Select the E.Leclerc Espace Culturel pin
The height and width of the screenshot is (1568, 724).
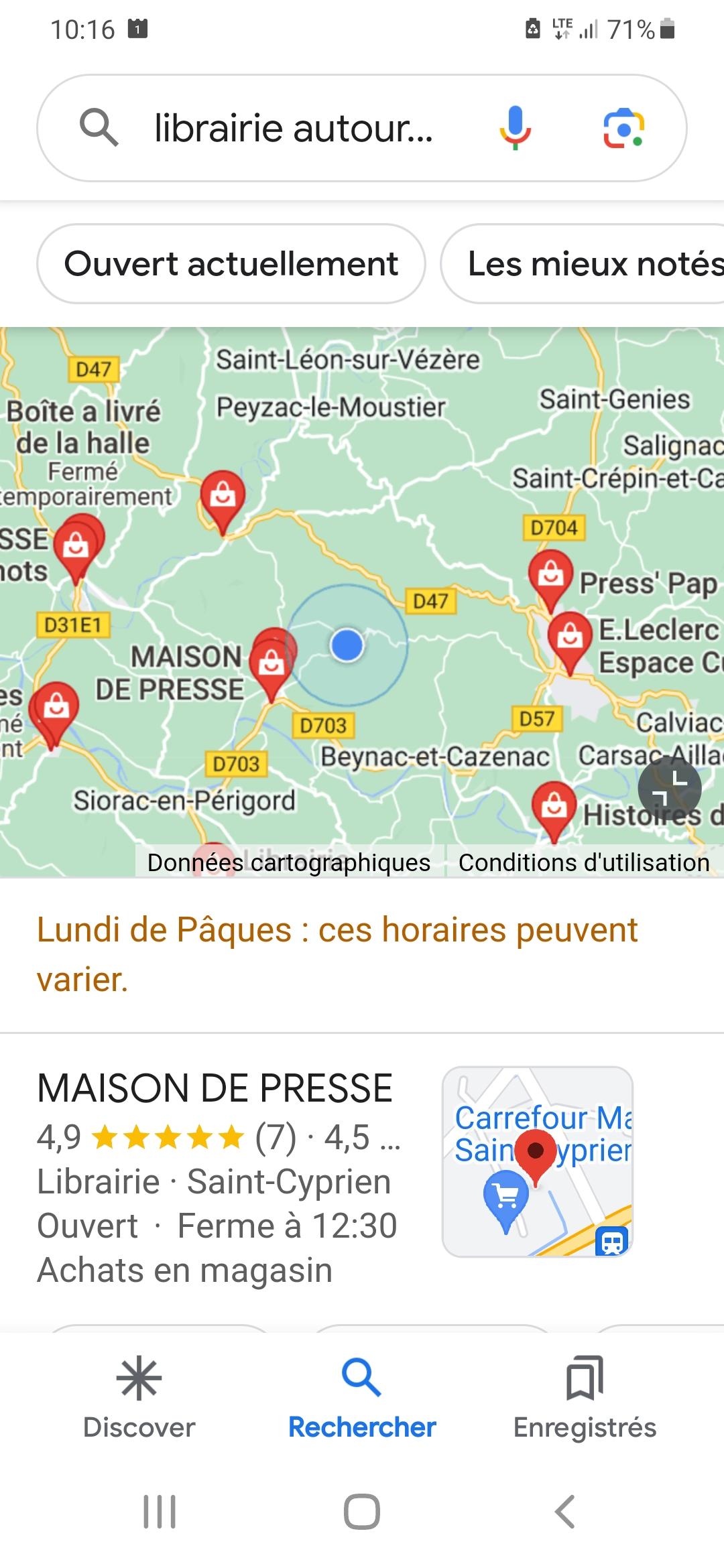pos(569,636)
